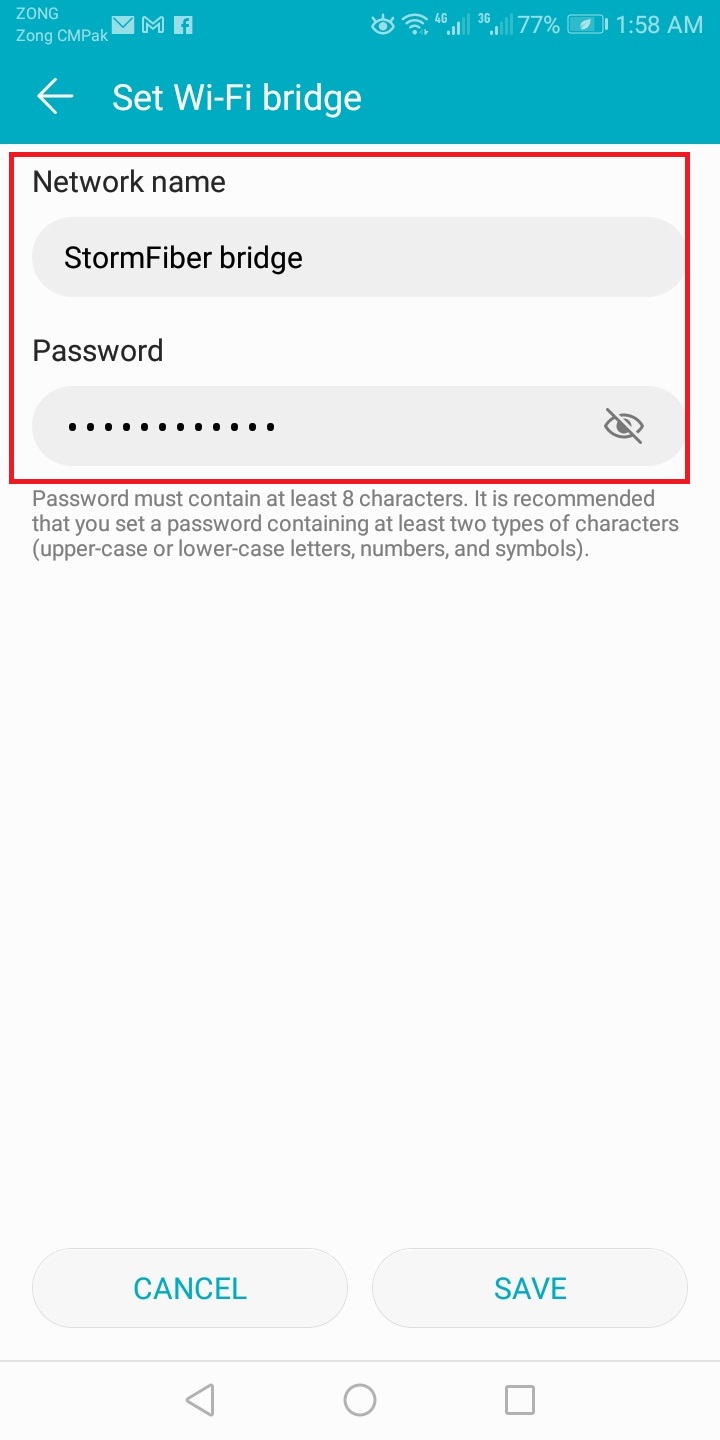The image size is (720, 1440).
Task: Reveal the password with the eye icon
Action: 624,426
